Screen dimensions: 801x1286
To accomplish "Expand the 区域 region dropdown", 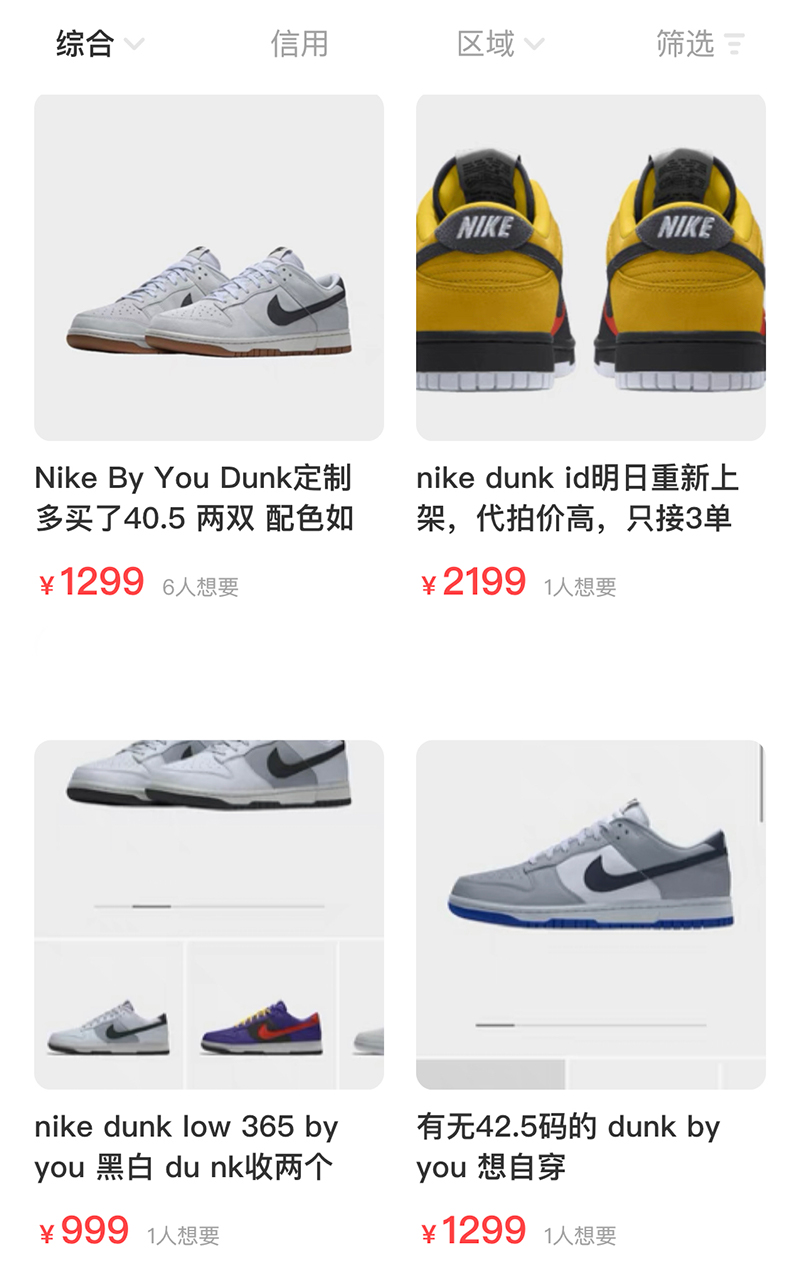I will pyautogui.click(x=500, y=44).
